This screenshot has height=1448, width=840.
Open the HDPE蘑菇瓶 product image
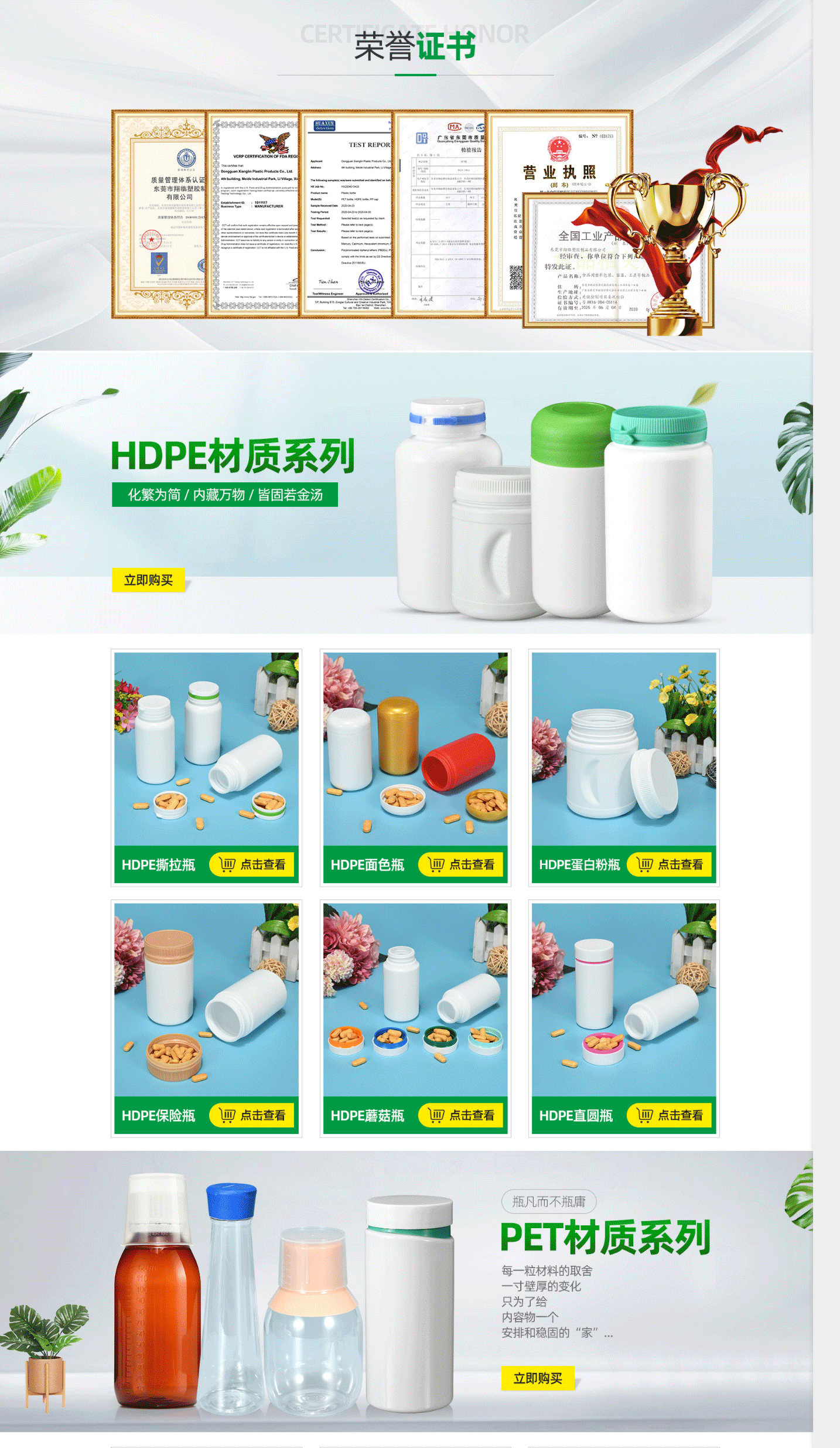415,1000
